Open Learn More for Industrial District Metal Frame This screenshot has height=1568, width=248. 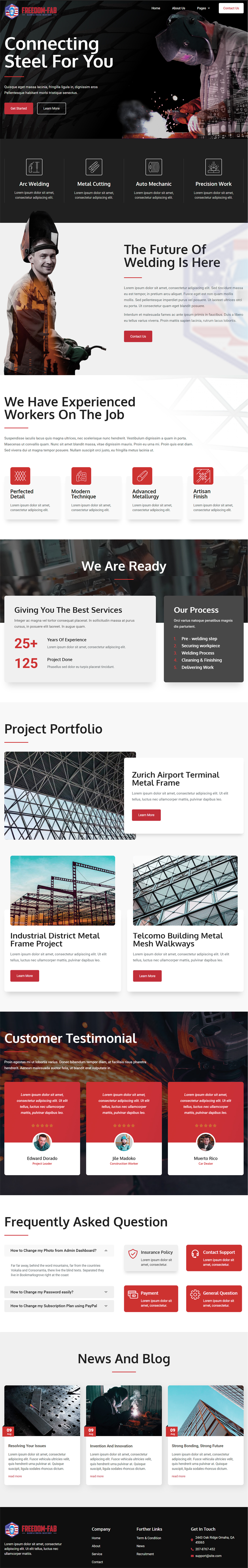24,976
